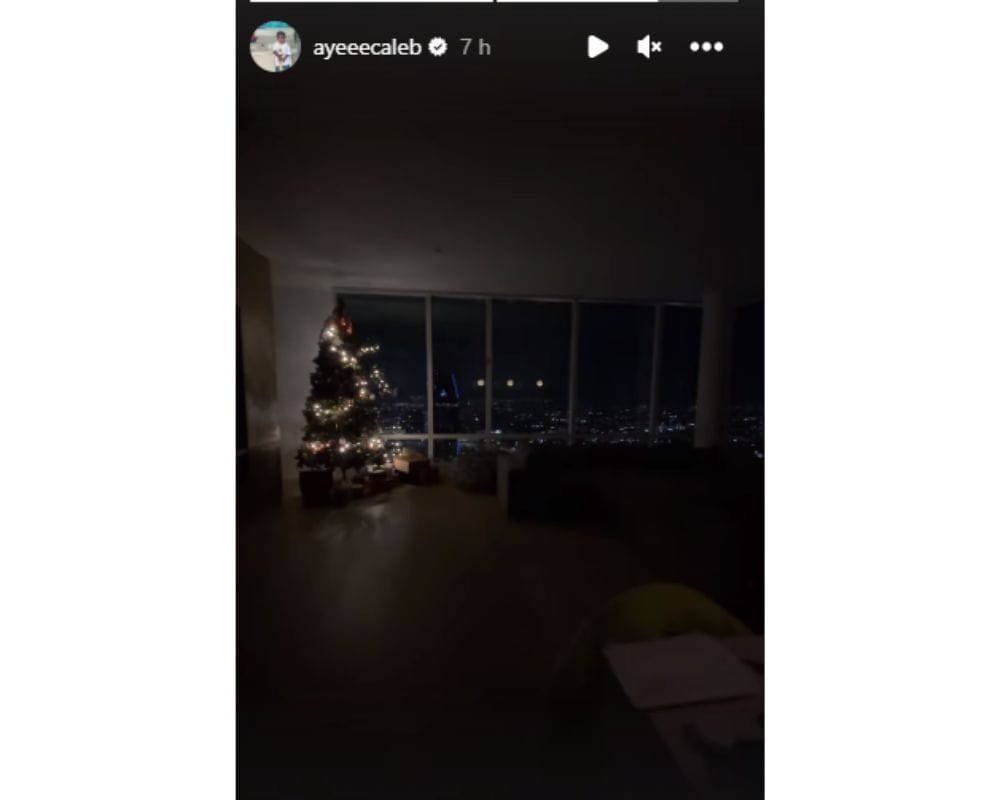Play the paused story
This screenshot has height=800, width=1000.
(597, 47)
